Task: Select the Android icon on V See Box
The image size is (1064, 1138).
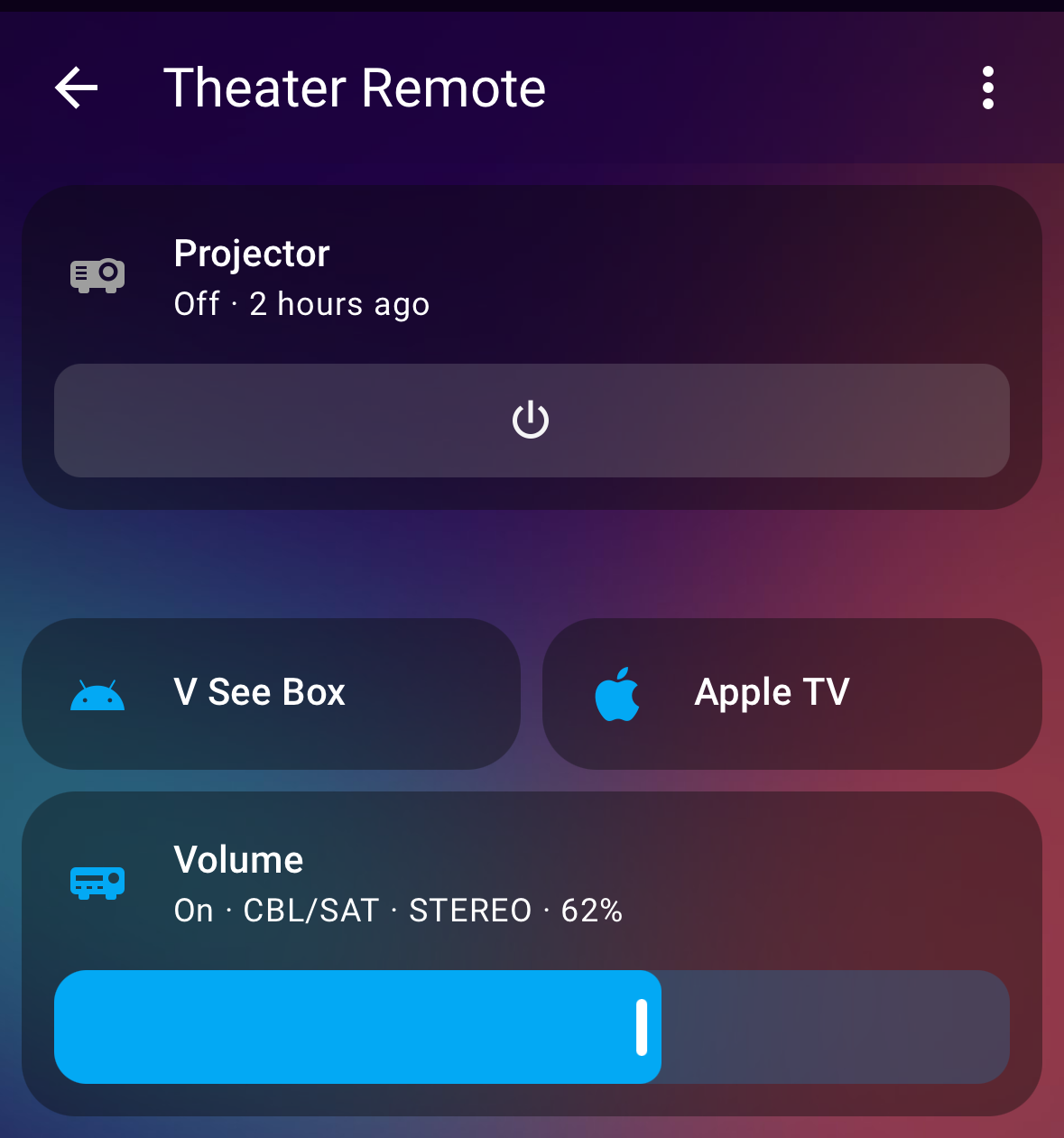Action: 97,693
